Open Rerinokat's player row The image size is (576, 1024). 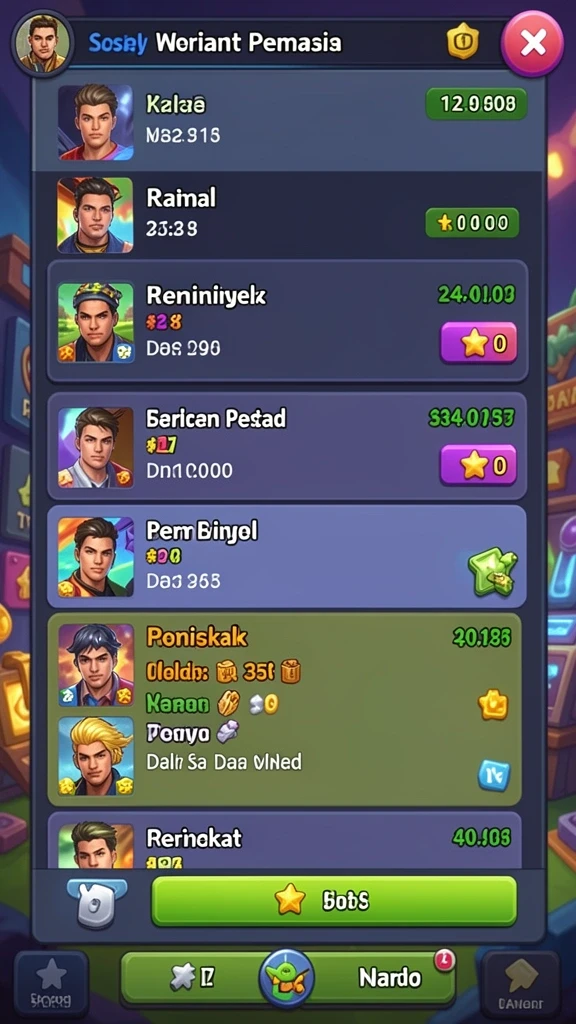pos(285,840)
